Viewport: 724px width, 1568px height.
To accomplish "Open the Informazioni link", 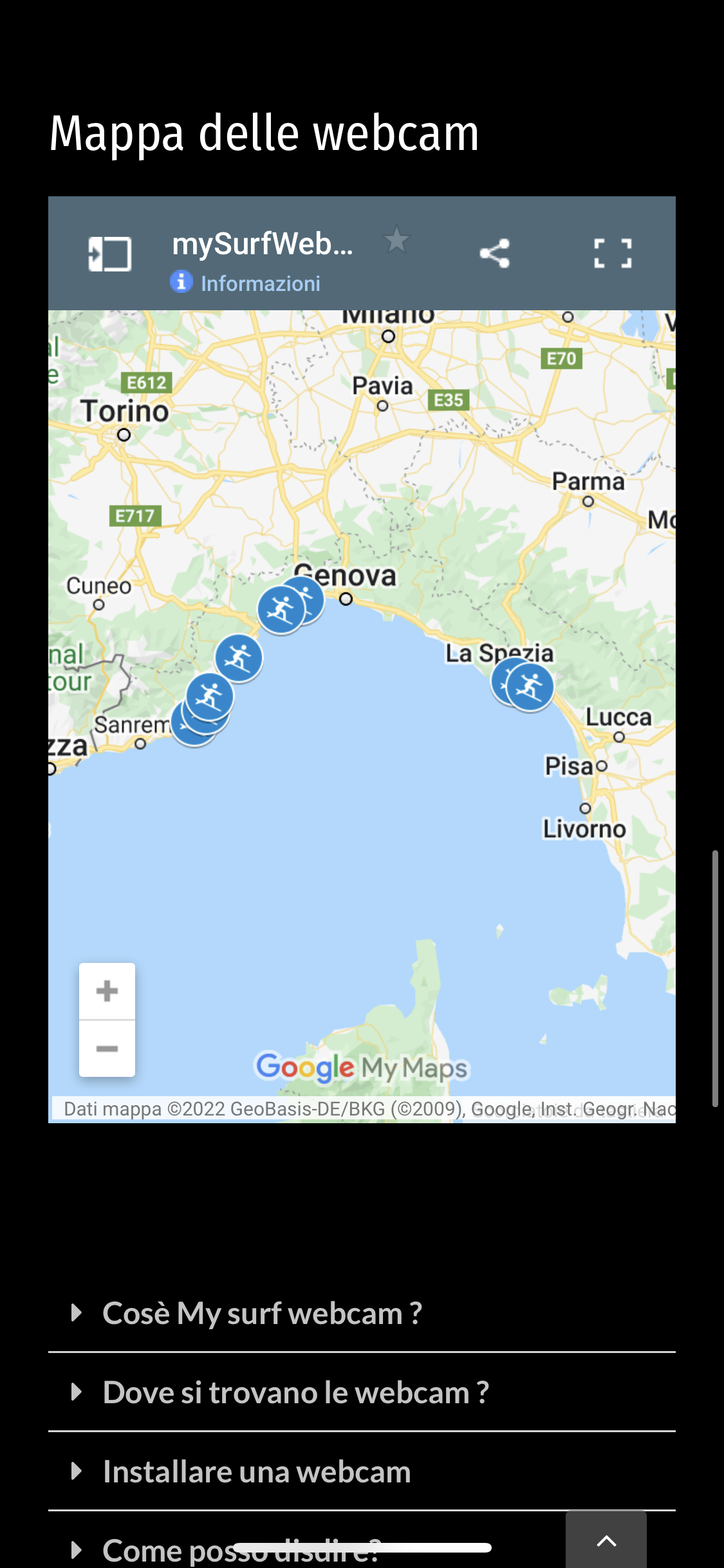I will tap(260, 283).
